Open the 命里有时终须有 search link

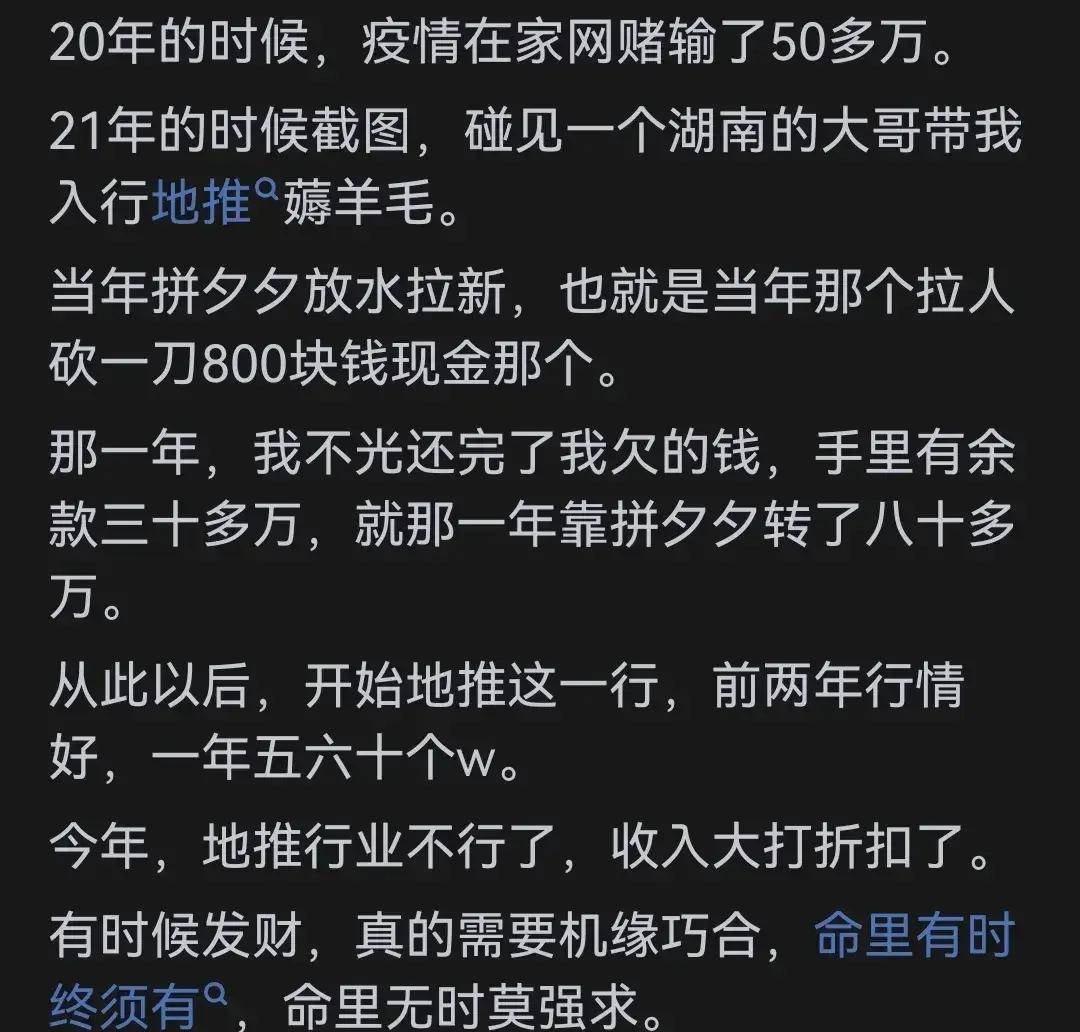click(x=914, y=938)
